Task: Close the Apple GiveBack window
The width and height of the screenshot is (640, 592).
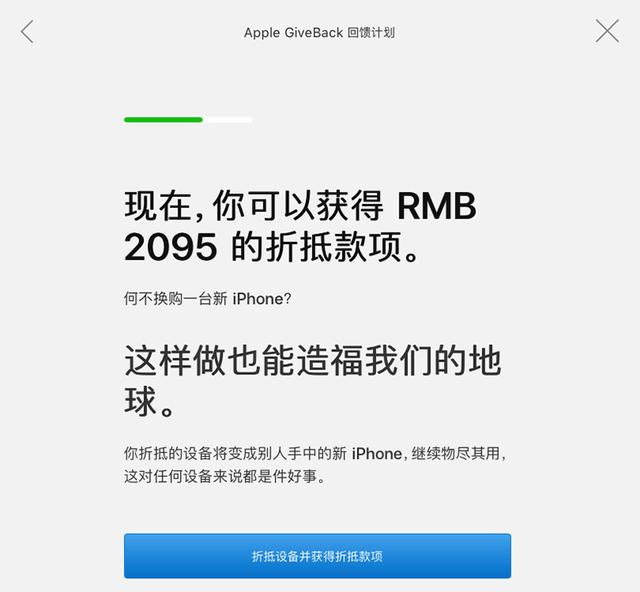Action: [607, 31]
